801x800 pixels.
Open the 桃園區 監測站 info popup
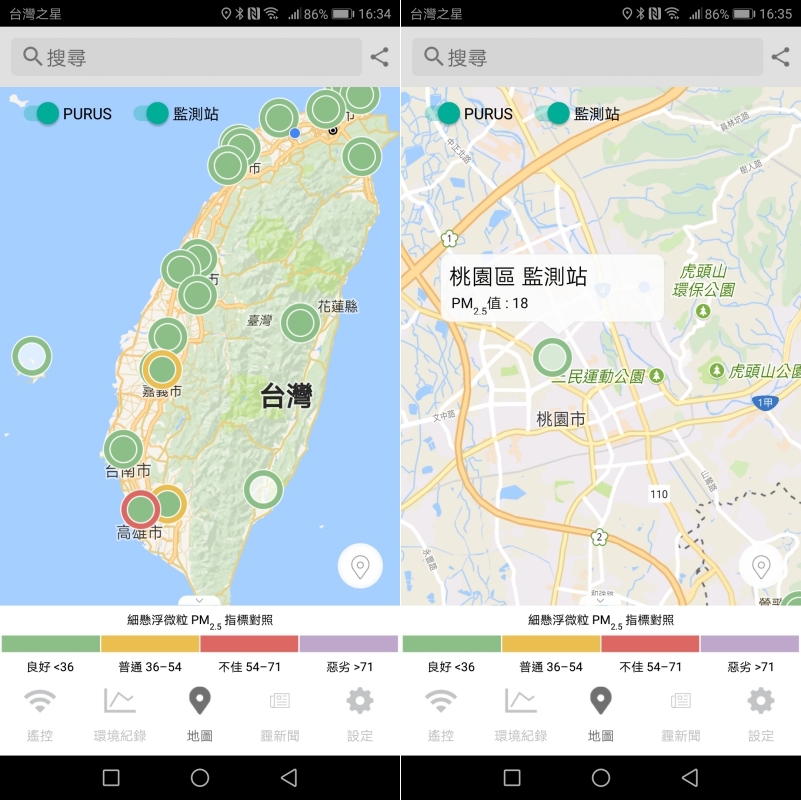tap(552, 288)
